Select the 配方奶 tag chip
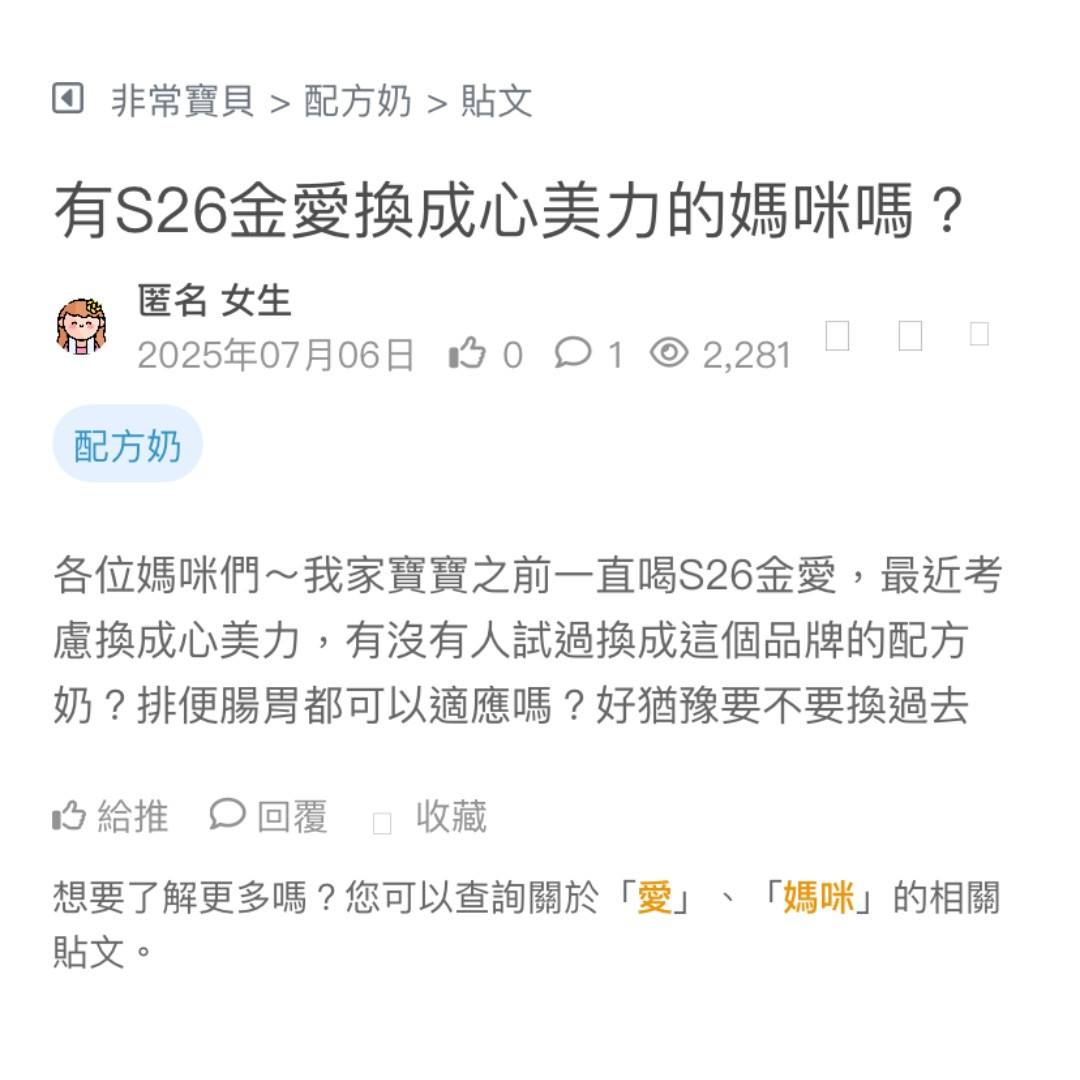The height and width of the screenshot is (1080, 1080). 127,445
